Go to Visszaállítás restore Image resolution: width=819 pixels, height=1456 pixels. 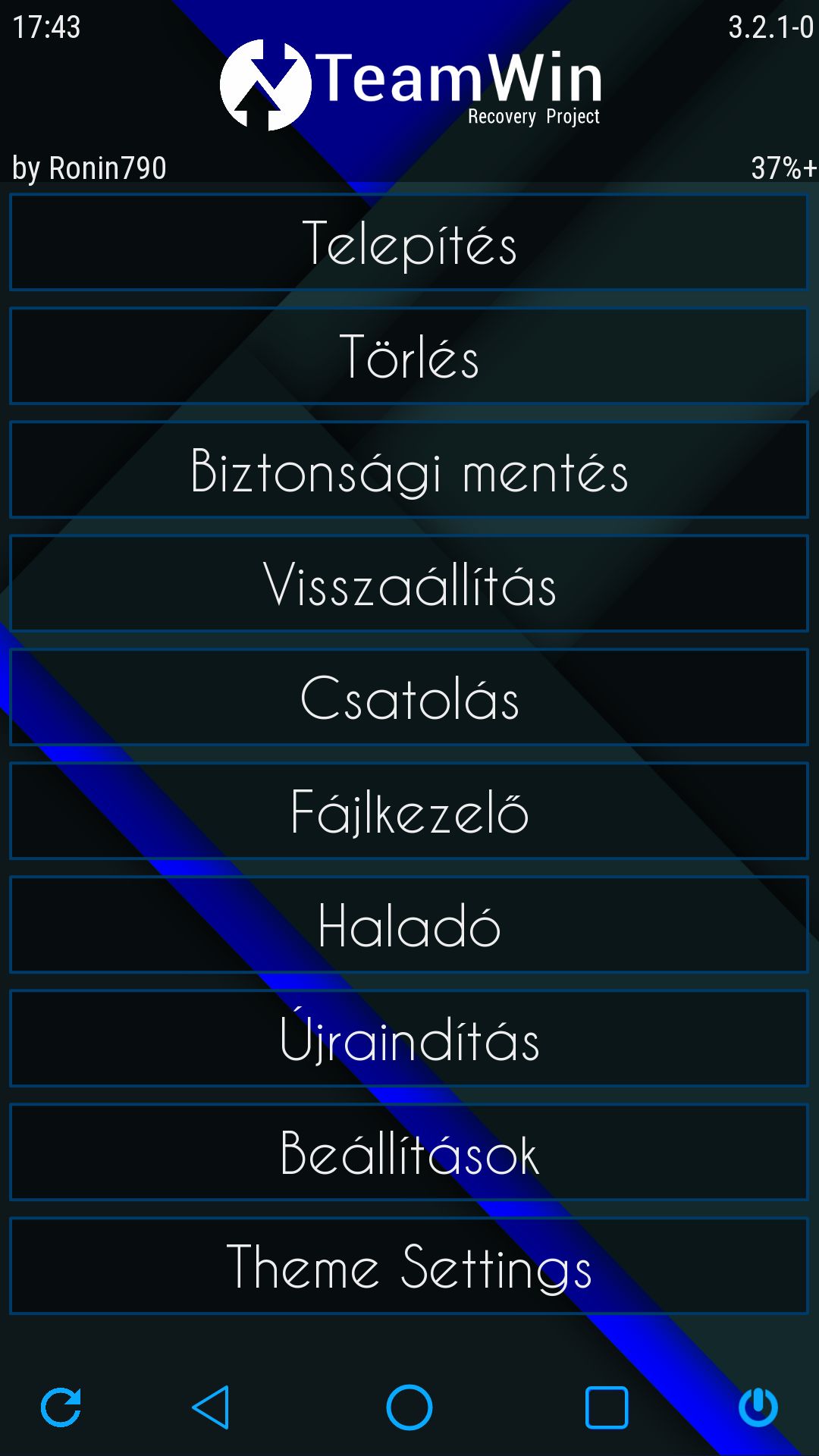point(409,584)
